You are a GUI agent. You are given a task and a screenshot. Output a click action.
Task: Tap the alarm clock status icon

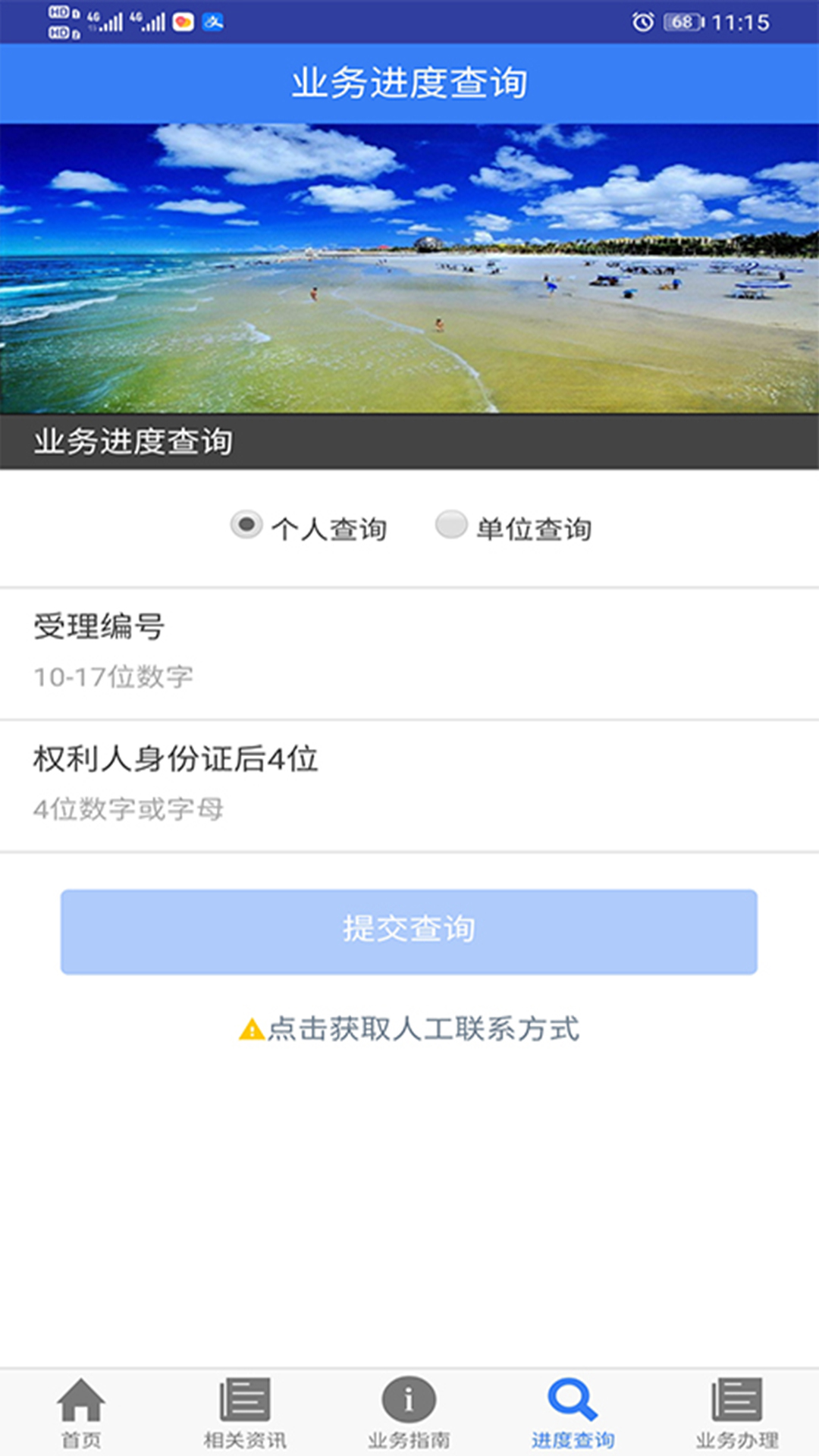click(x=644, y=24)
